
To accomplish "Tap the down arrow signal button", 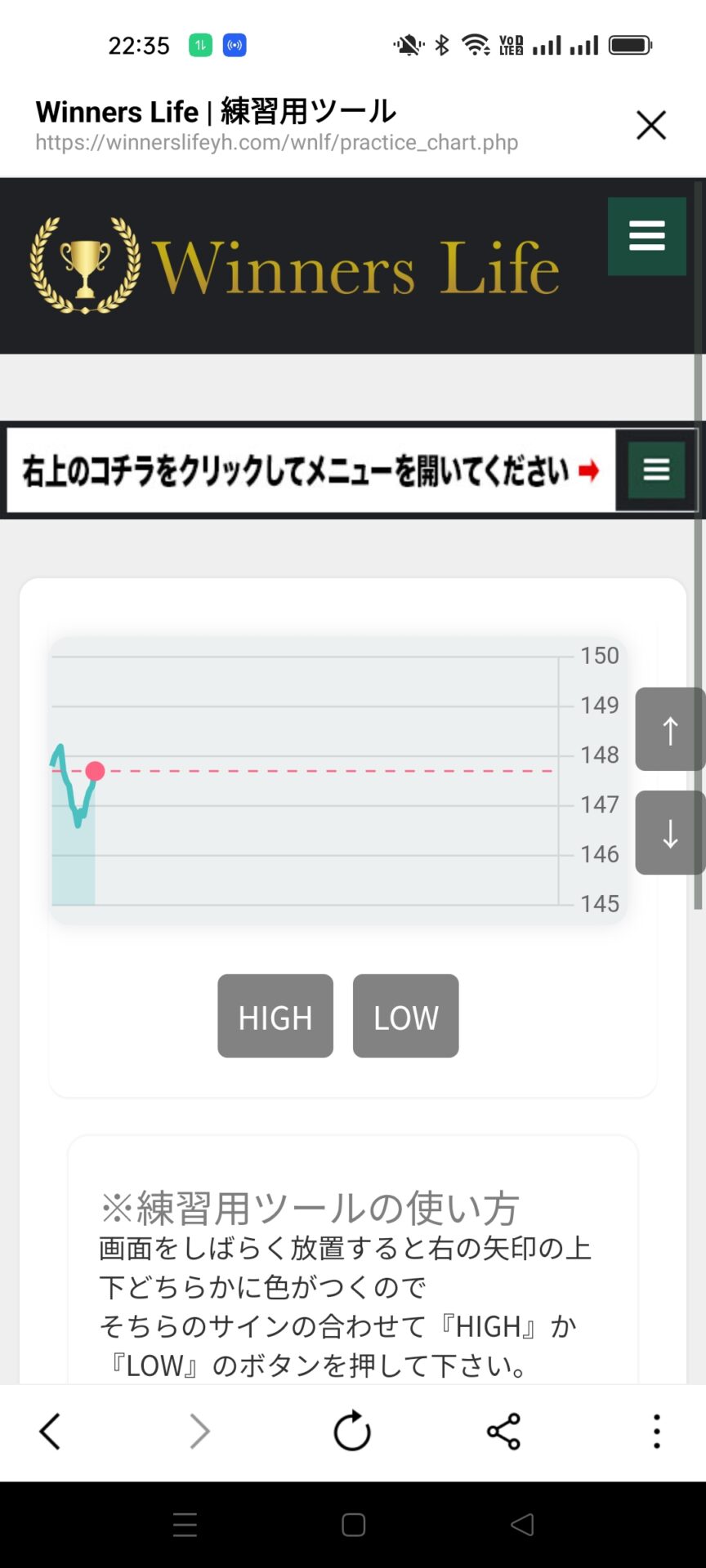I will 670,833.
